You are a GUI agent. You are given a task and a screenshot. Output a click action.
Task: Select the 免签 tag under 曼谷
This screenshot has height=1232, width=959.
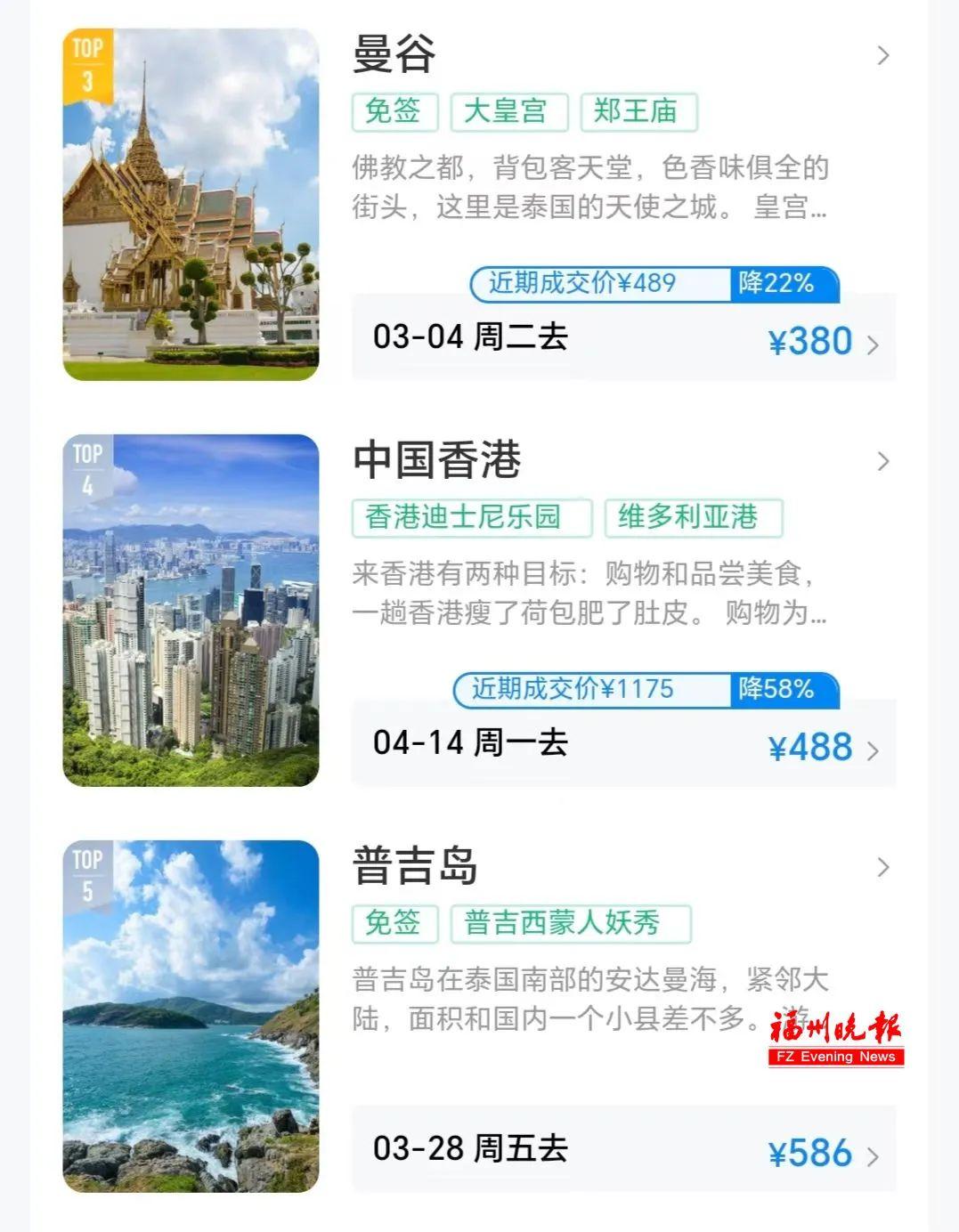coord(396,112)
